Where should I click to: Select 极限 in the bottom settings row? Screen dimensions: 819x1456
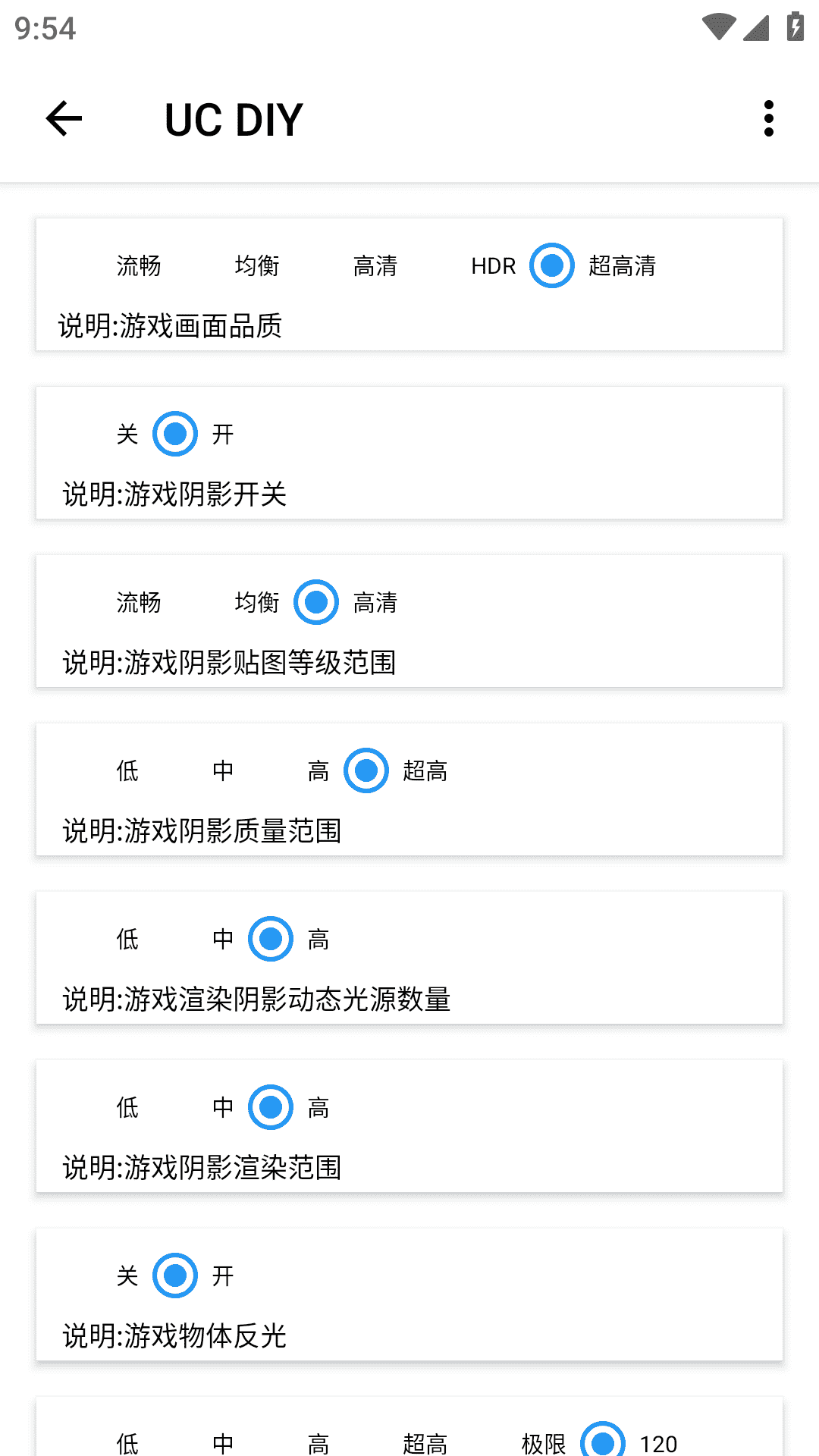pyautogui.click(x=543, y=1441)
